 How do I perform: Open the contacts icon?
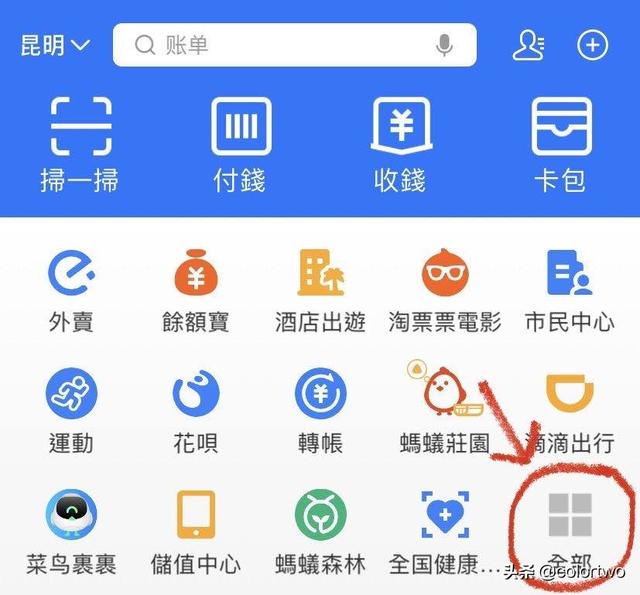[528, 45]
